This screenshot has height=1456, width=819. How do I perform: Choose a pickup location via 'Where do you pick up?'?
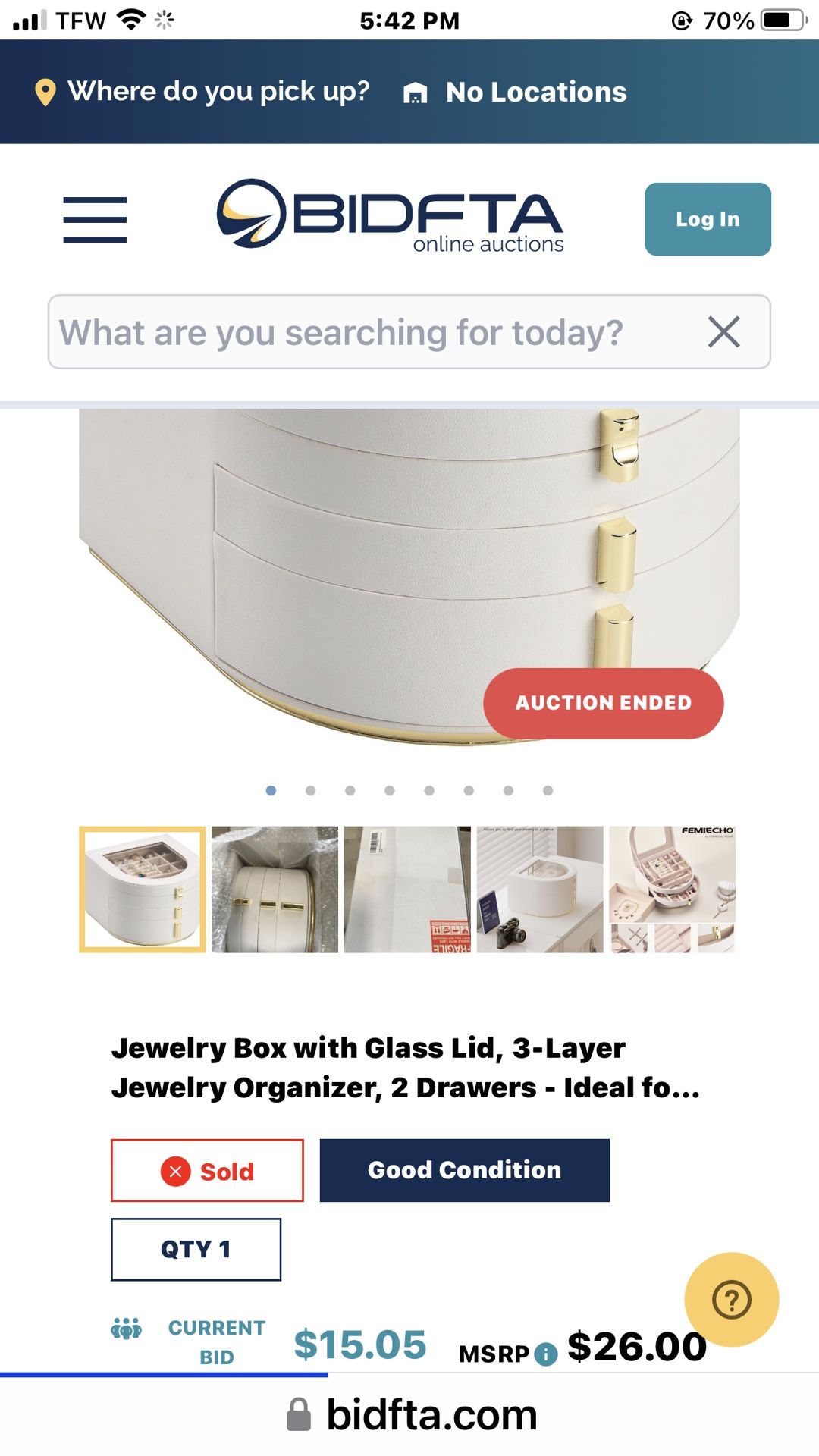pyautogui.click(x=203, y=92)
